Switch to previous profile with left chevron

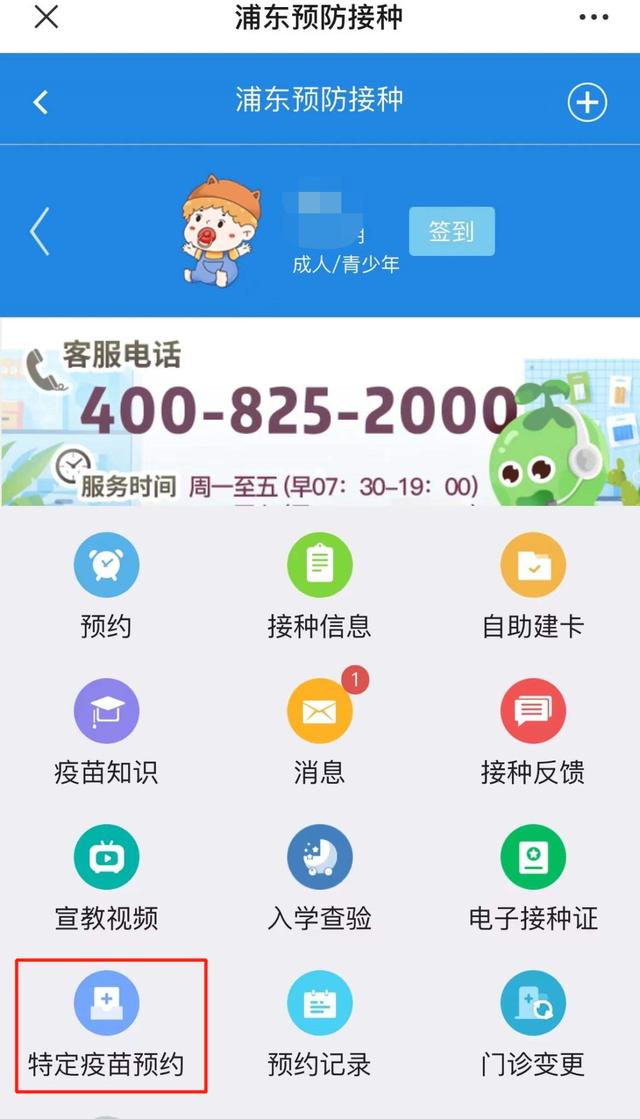39,232
